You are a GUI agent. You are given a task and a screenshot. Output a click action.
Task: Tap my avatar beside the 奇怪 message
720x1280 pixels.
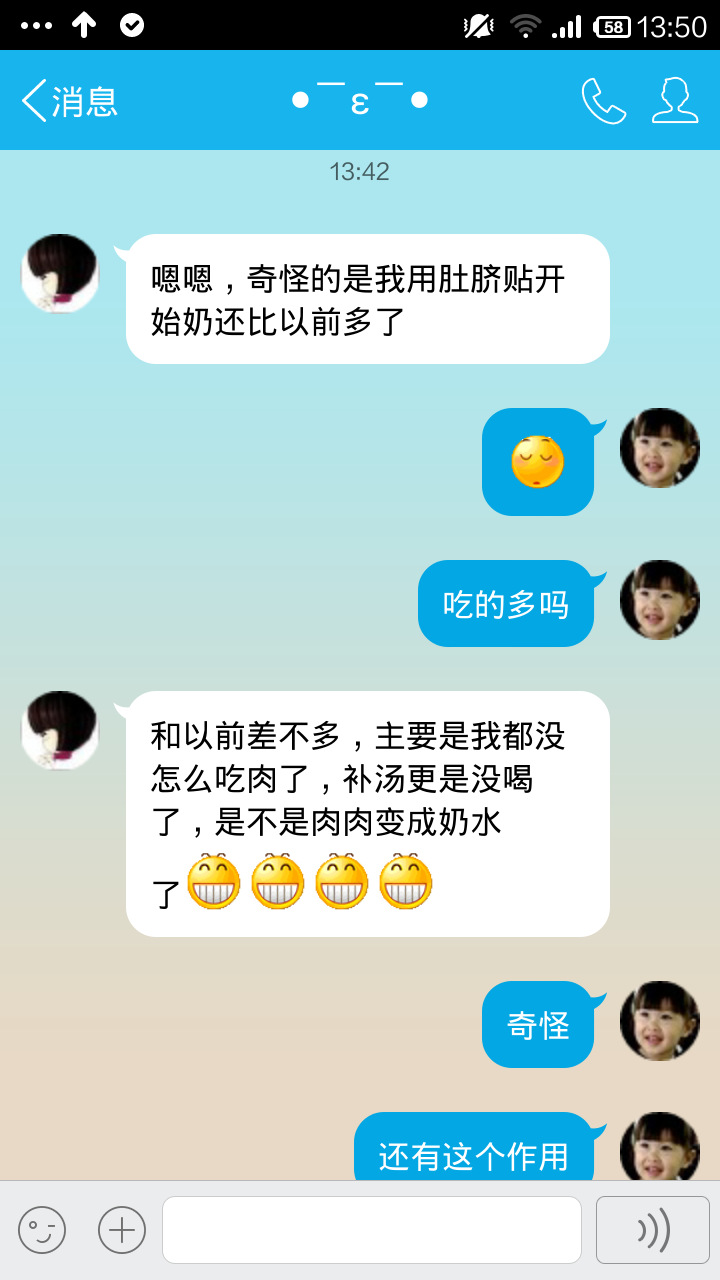(x=660, y=1021)
